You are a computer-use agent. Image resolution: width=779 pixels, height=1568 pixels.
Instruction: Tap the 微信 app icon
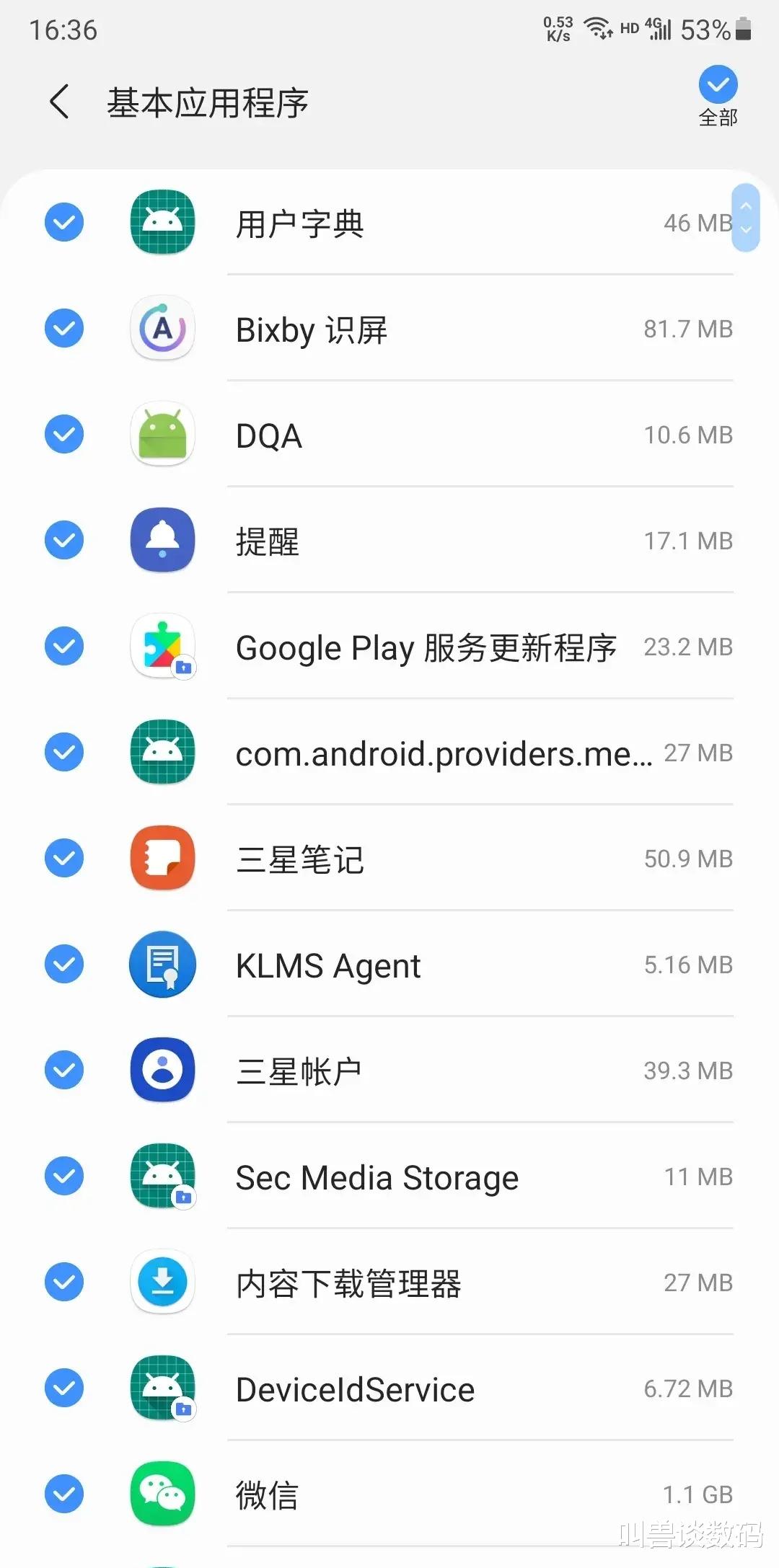pyautogui.click(x=162, y=1494)
